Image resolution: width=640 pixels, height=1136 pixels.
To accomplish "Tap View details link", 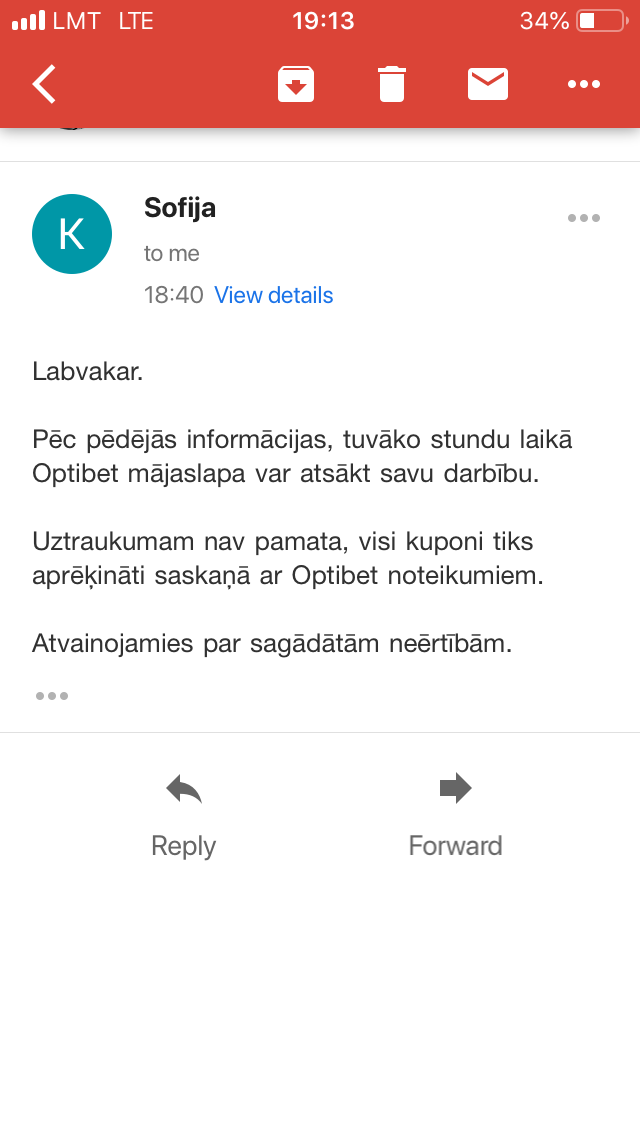I will coord(274,295).
